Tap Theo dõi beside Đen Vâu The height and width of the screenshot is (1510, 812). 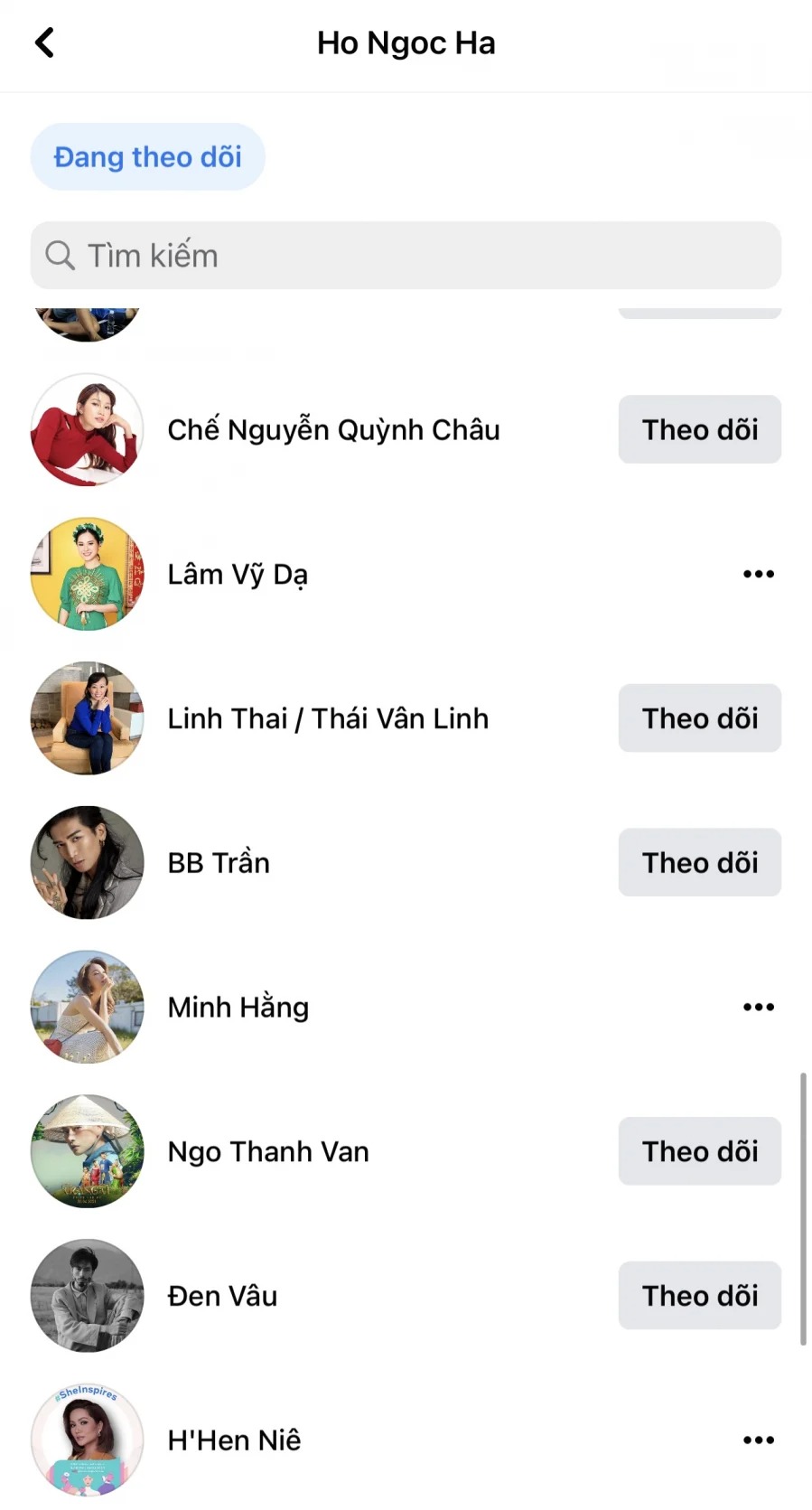pos(699,1296)
